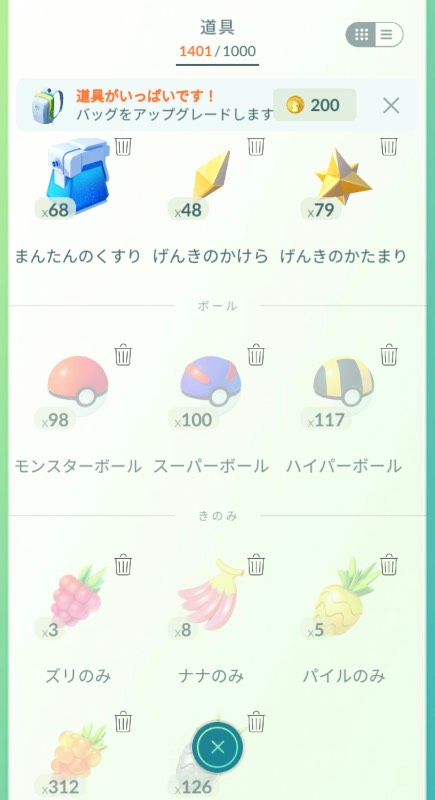The height and width of the screenshot is (800, 435).
Task: Dismiss the full bag banner
Action: (x=391, y=106)
